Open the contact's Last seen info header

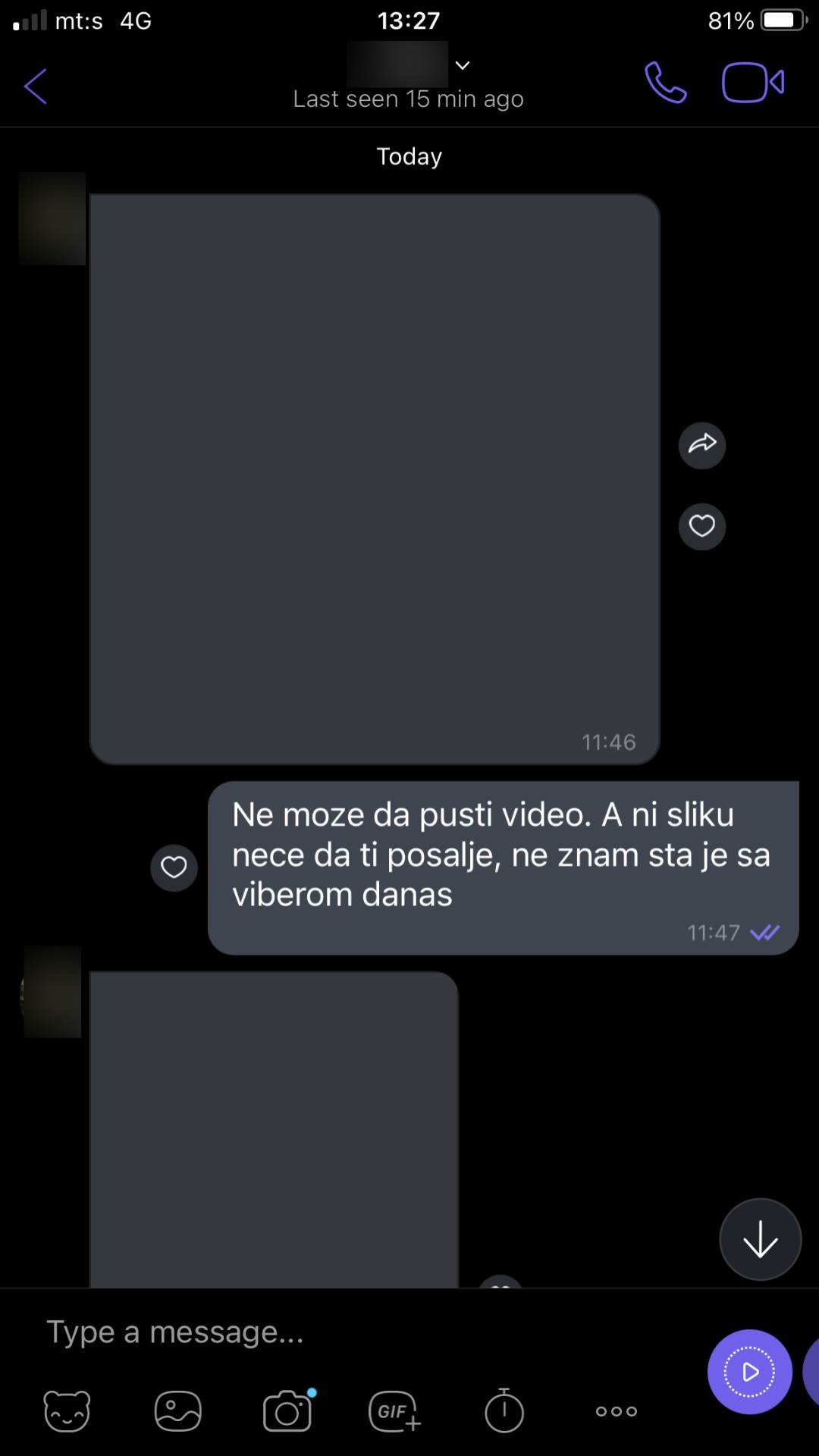click(408, 98)
